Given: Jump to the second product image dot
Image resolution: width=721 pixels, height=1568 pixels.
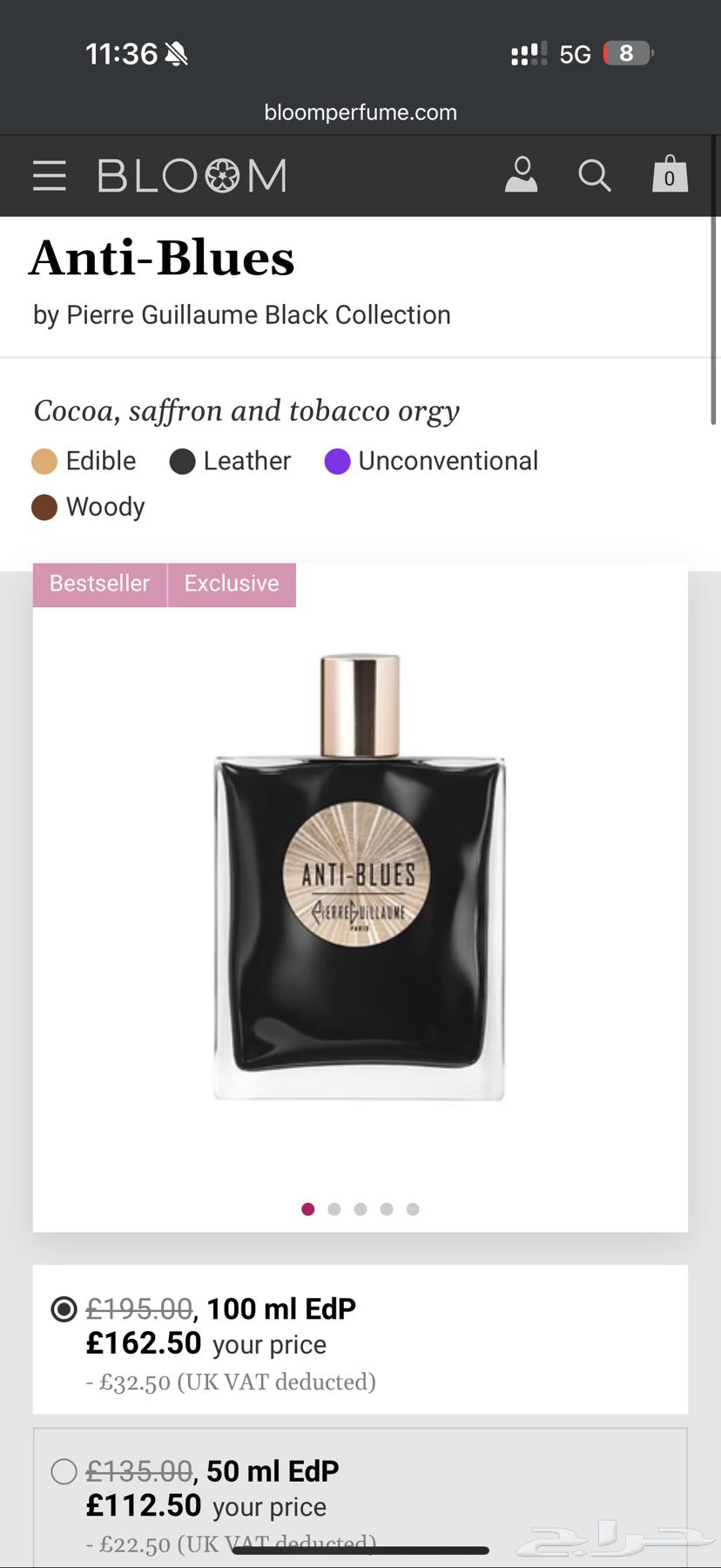Looking at the screenshot, I should click(x=334, y=1209).
